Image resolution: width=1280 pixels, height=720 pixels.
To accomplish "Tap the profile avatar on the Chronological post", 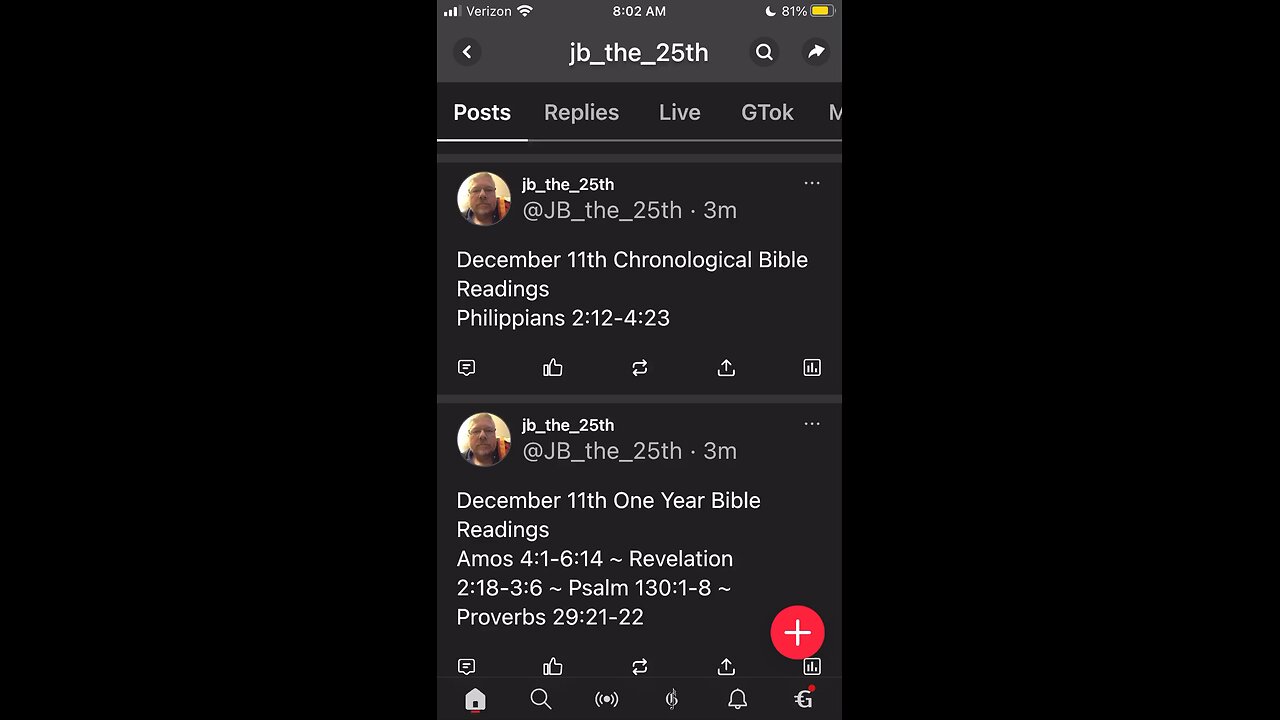I will [x=484, y=198].
